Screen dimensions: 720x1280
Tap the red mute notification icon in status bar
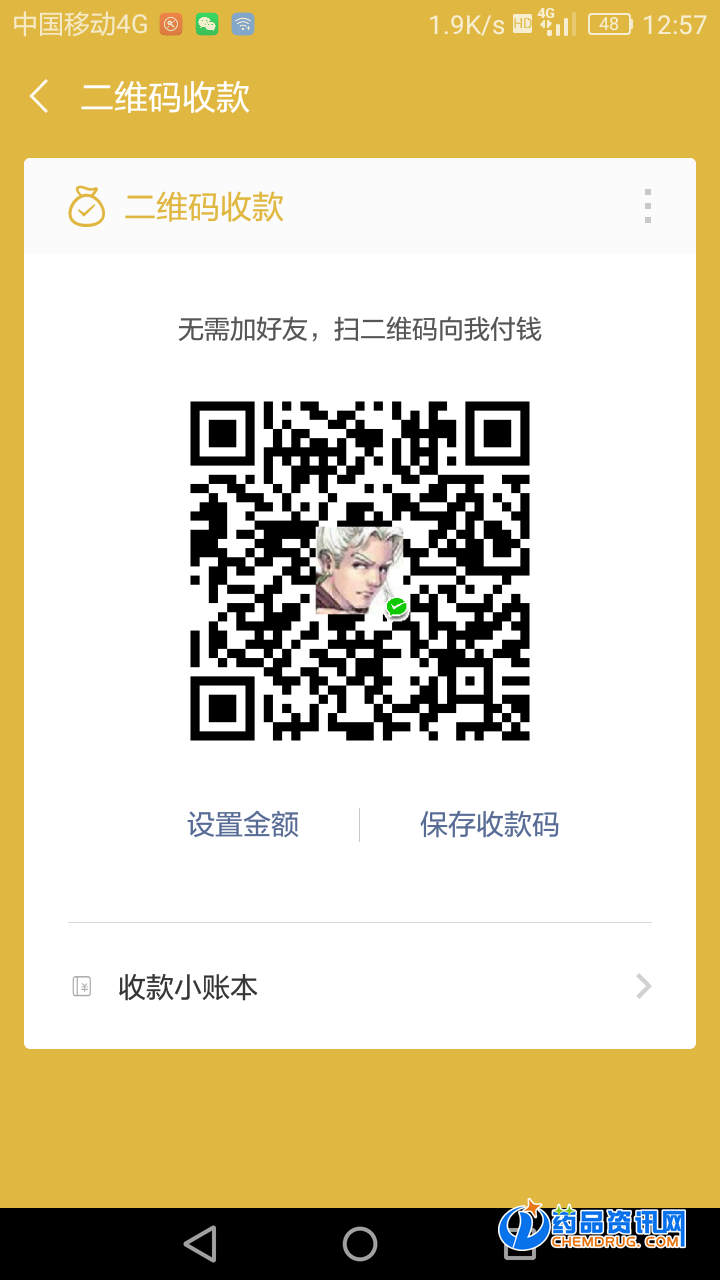pyautogui.click(x=170, y=23)
